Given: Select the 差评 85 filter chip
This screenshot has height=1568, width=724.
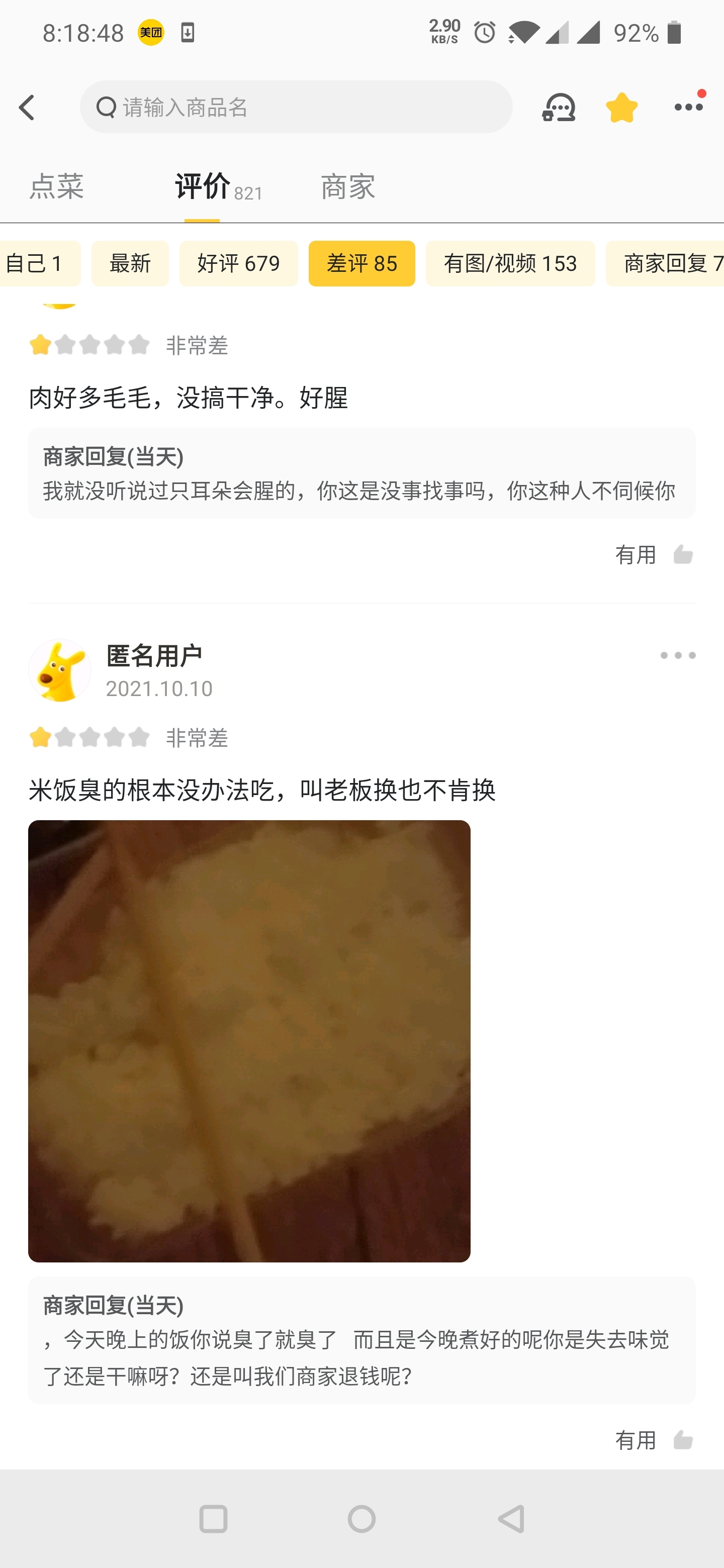Looking at the screenshot, I should point(361,263).
